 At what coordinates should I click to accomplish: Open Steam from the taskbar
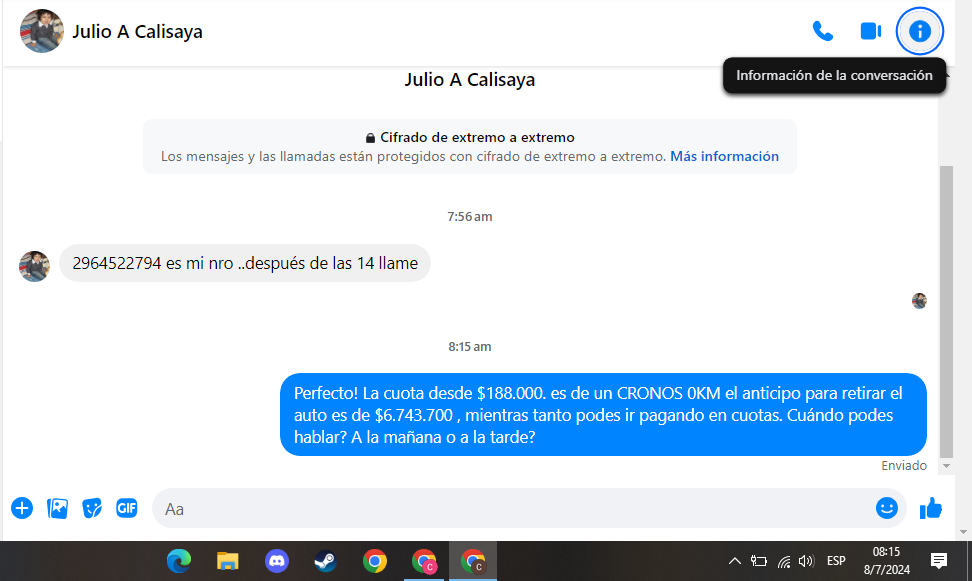326,561
